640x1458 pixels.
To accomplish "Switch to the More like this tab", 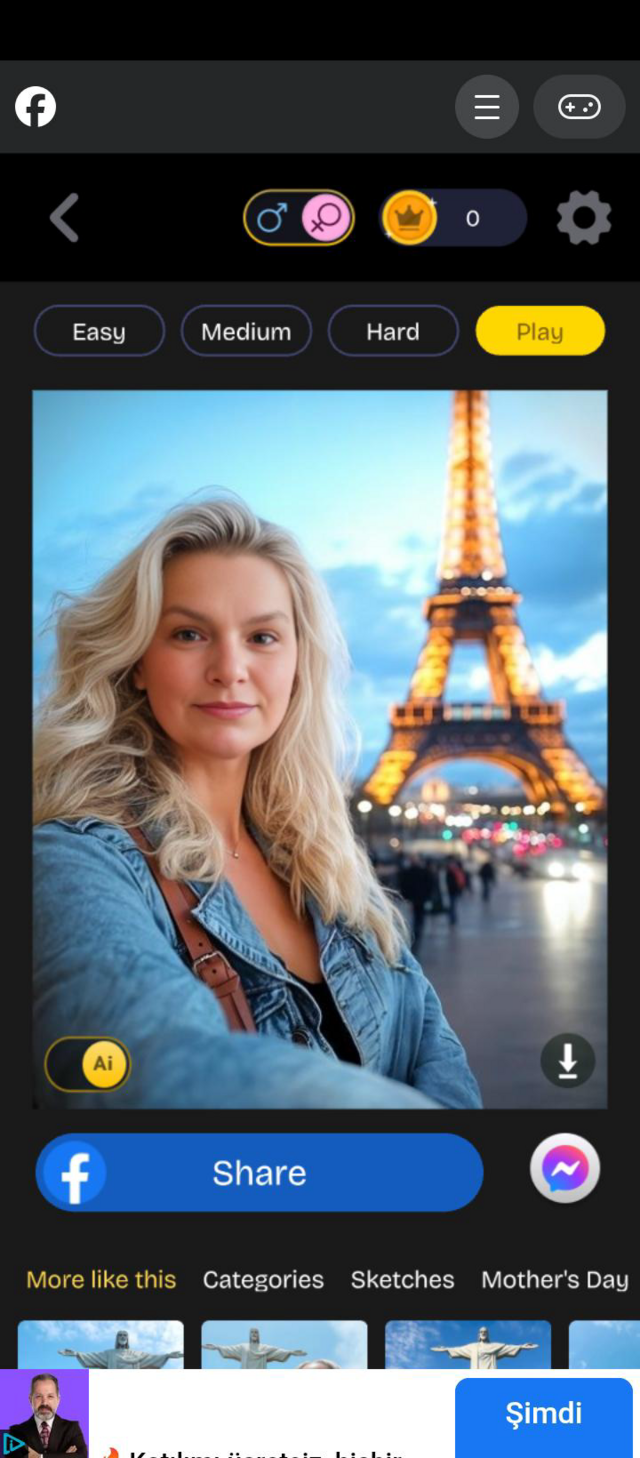I will coord(101,1279).
